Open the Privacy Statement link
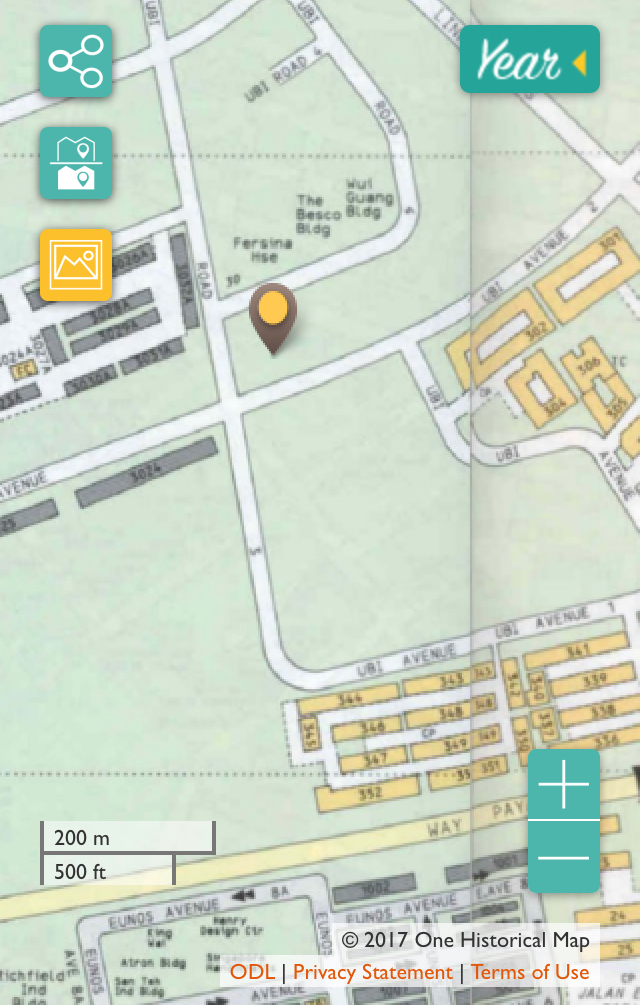This screenshot has width=640, height=1005. (x=372, y=972)
